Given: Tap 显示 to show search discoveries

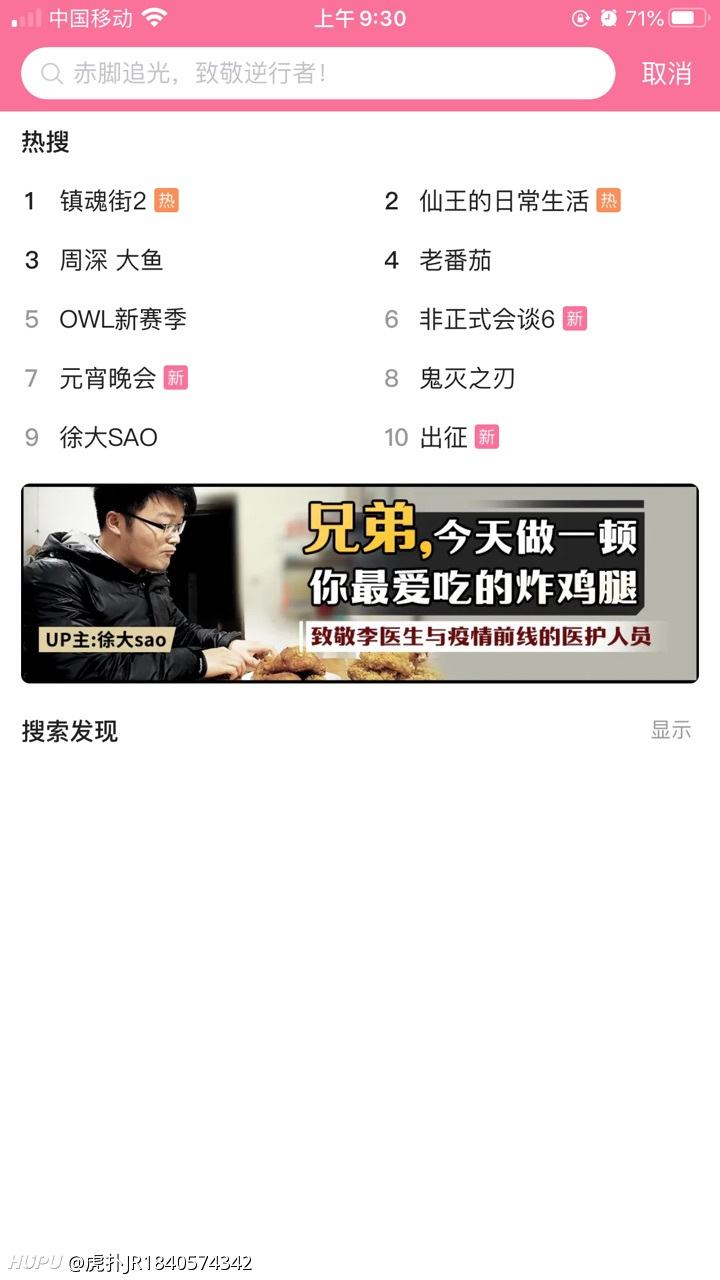Looking at the screenshot, I should click(670, 730).
